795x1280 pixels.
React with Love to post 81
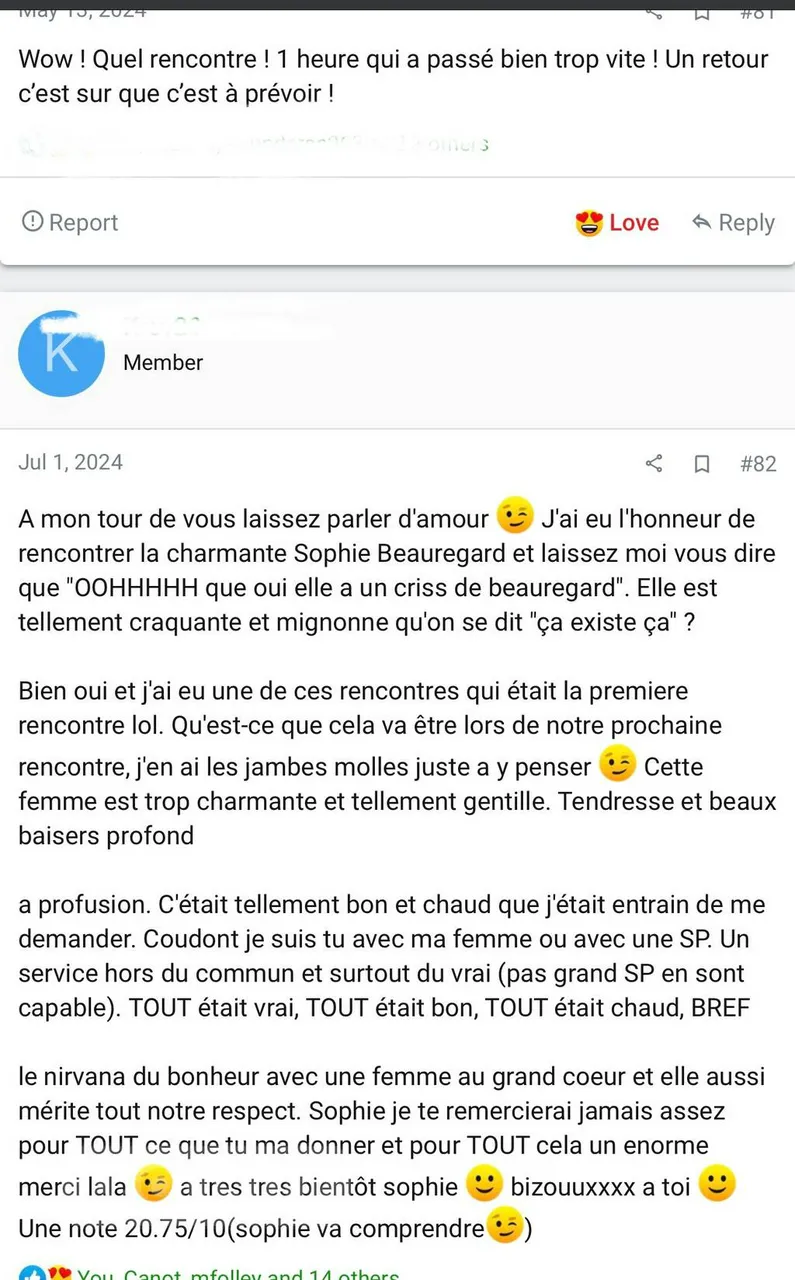pyautogui.click(x=617, y=223)
